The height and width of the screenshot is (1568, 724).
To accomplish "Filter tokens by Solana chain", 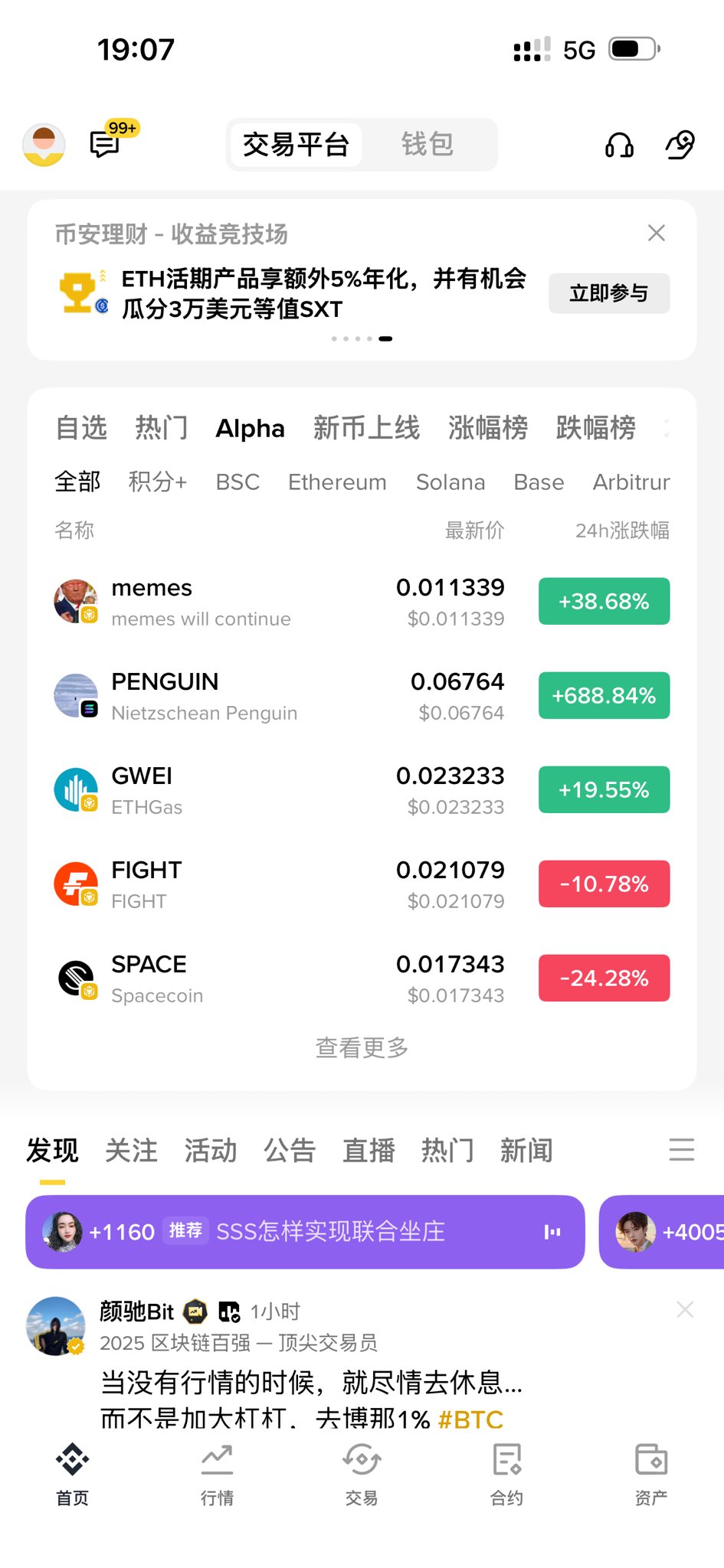I will point(450,482).
